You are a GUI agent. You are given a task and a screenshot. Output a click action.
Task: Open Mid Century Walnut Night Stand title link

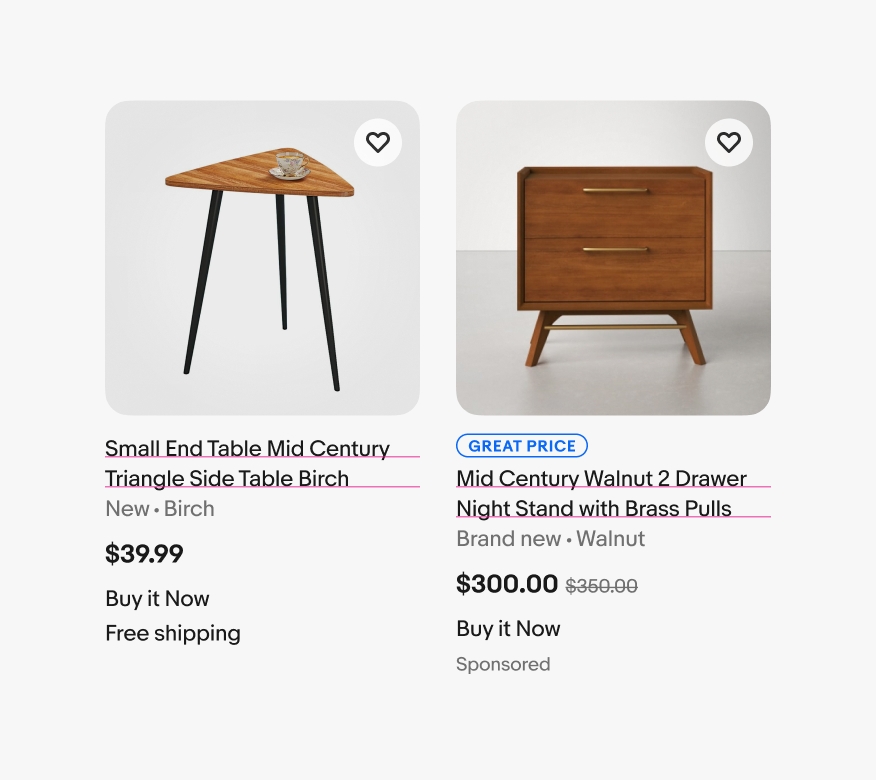601,493
